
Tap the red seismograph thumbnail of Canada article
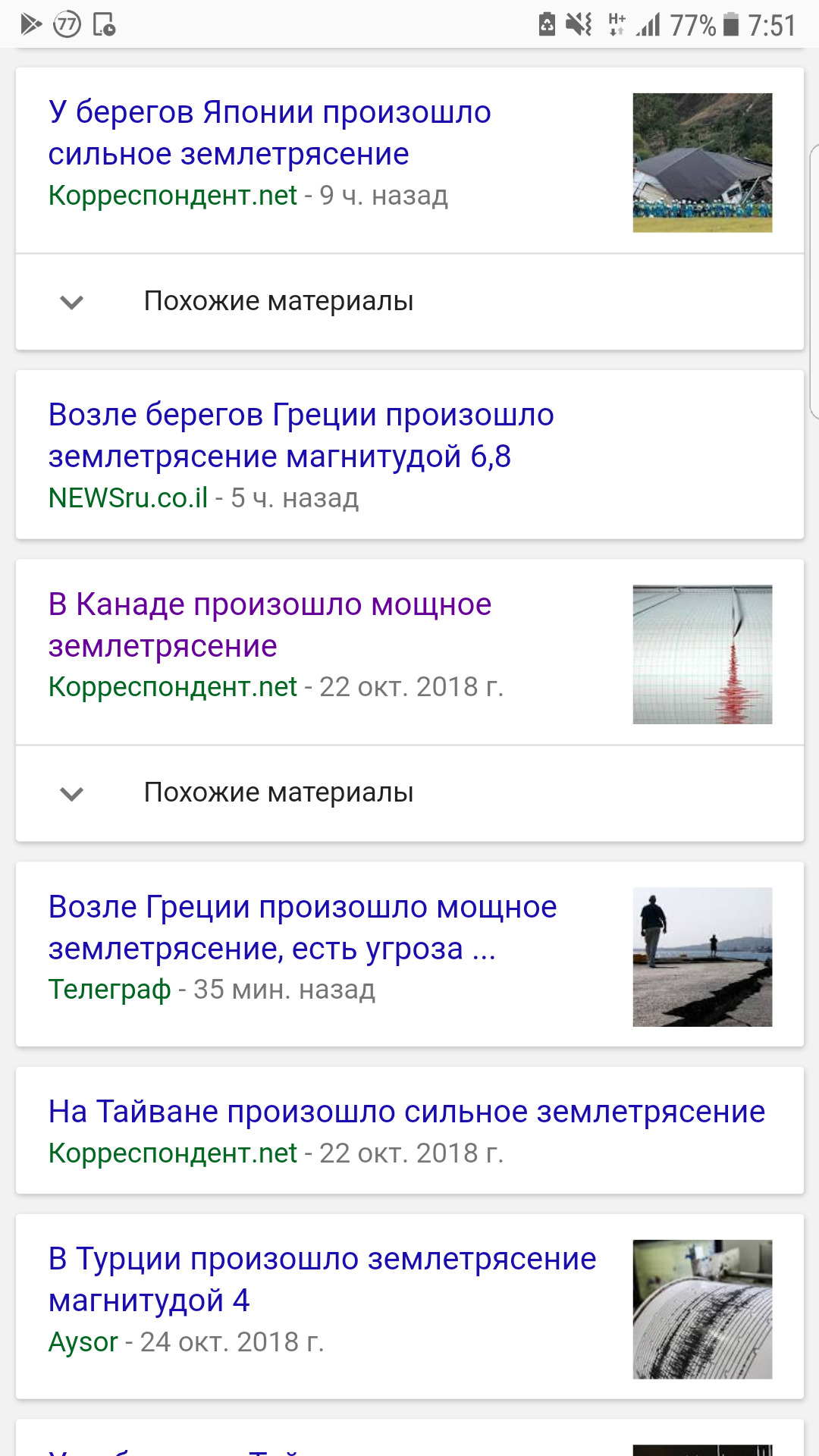pos(702,654)
